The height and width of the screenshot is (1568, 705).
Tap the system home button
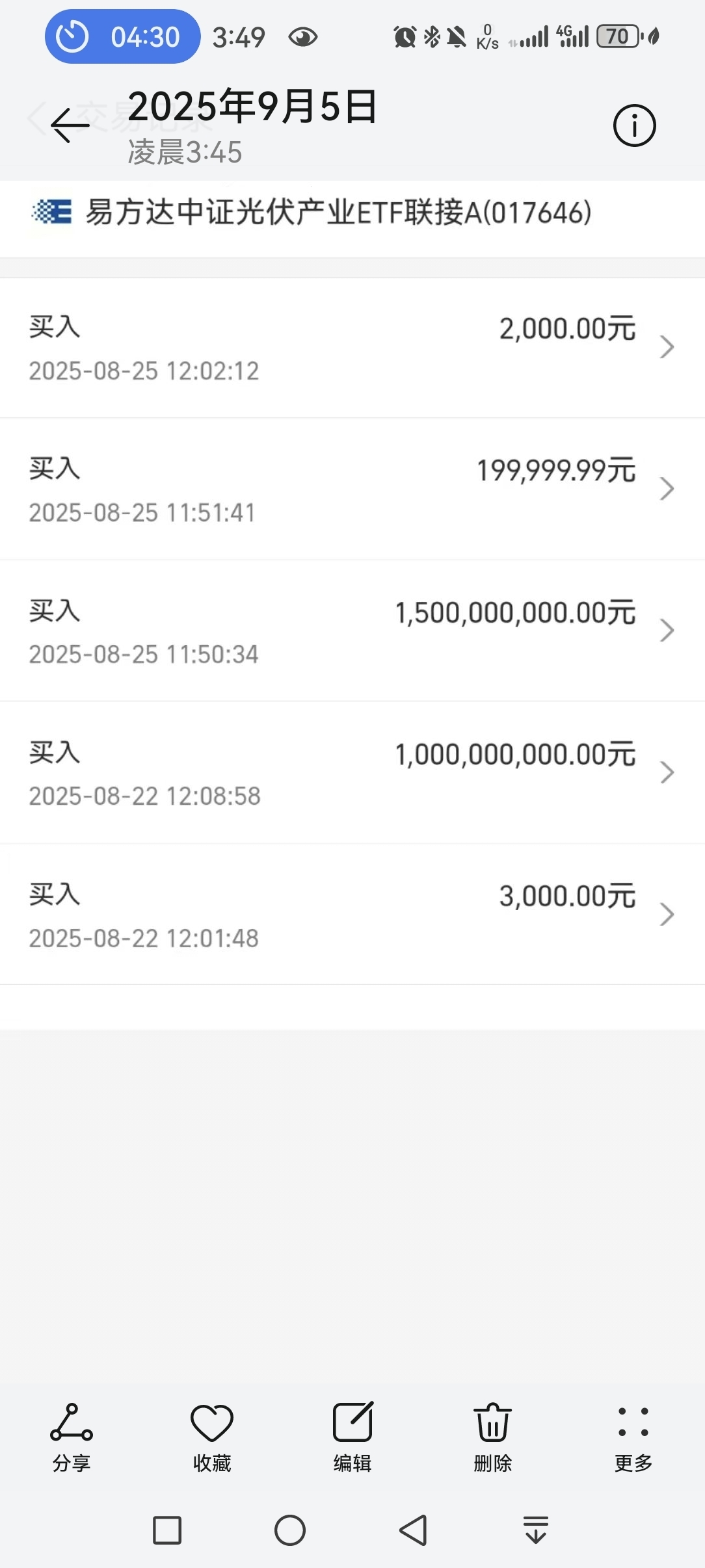click(x=290, y=1530)
